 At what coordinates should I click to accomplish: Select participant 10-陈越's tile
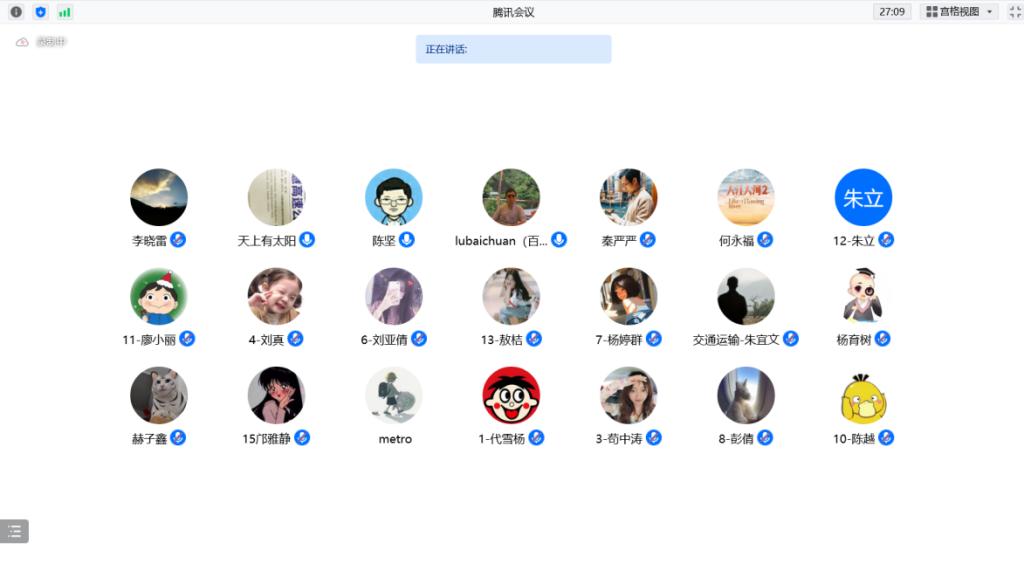point(863,395)
